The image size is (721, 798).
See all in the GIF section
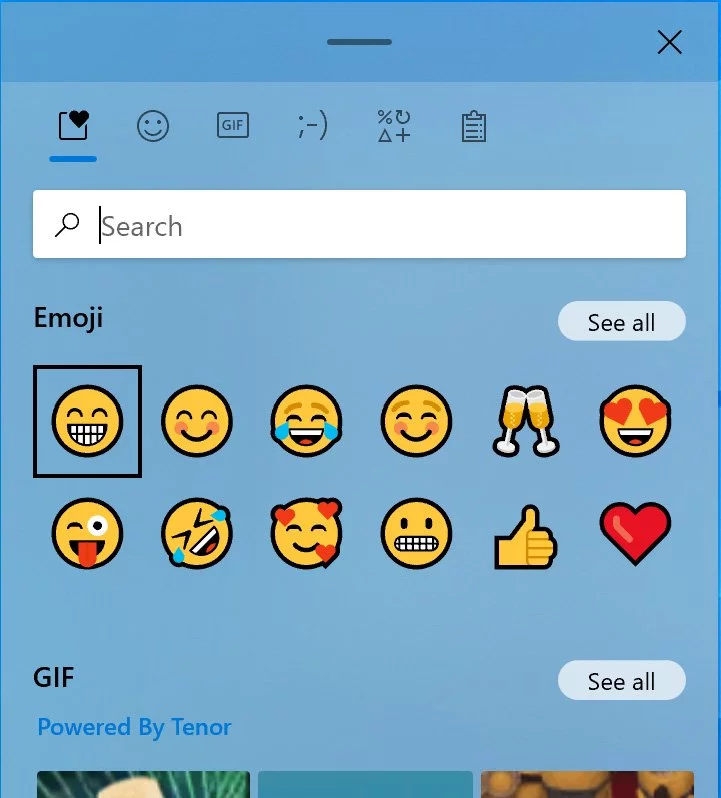click(621, 681)
